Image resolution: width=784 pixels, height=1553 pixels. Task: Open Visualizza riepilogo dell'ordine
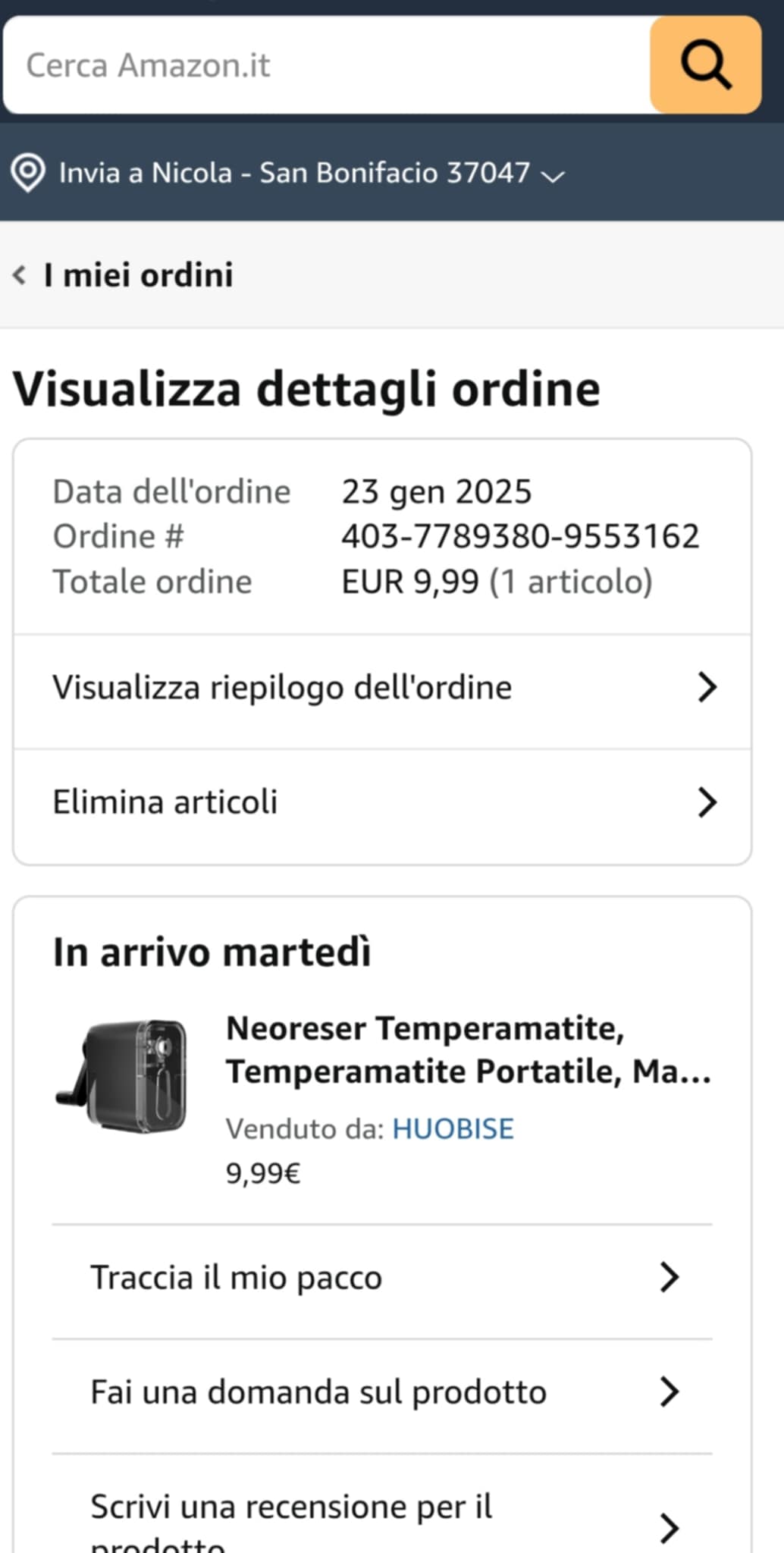coord(383,688)
